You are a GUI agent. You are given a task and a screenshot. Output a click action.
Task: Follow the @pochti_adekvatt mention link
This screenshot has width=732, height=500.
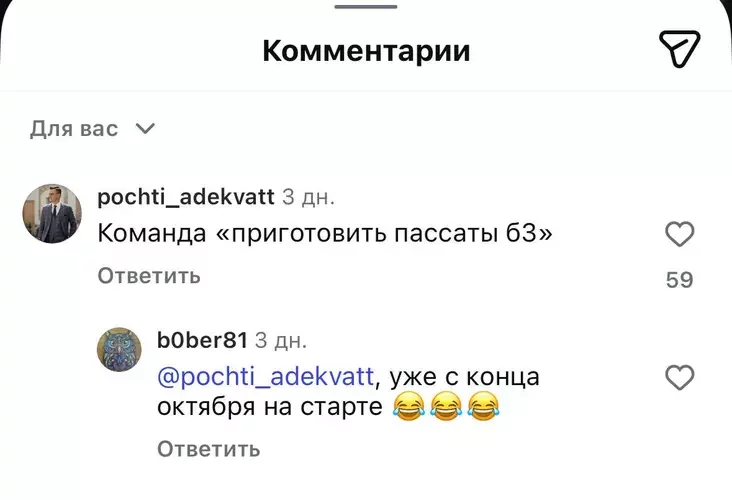265,377
